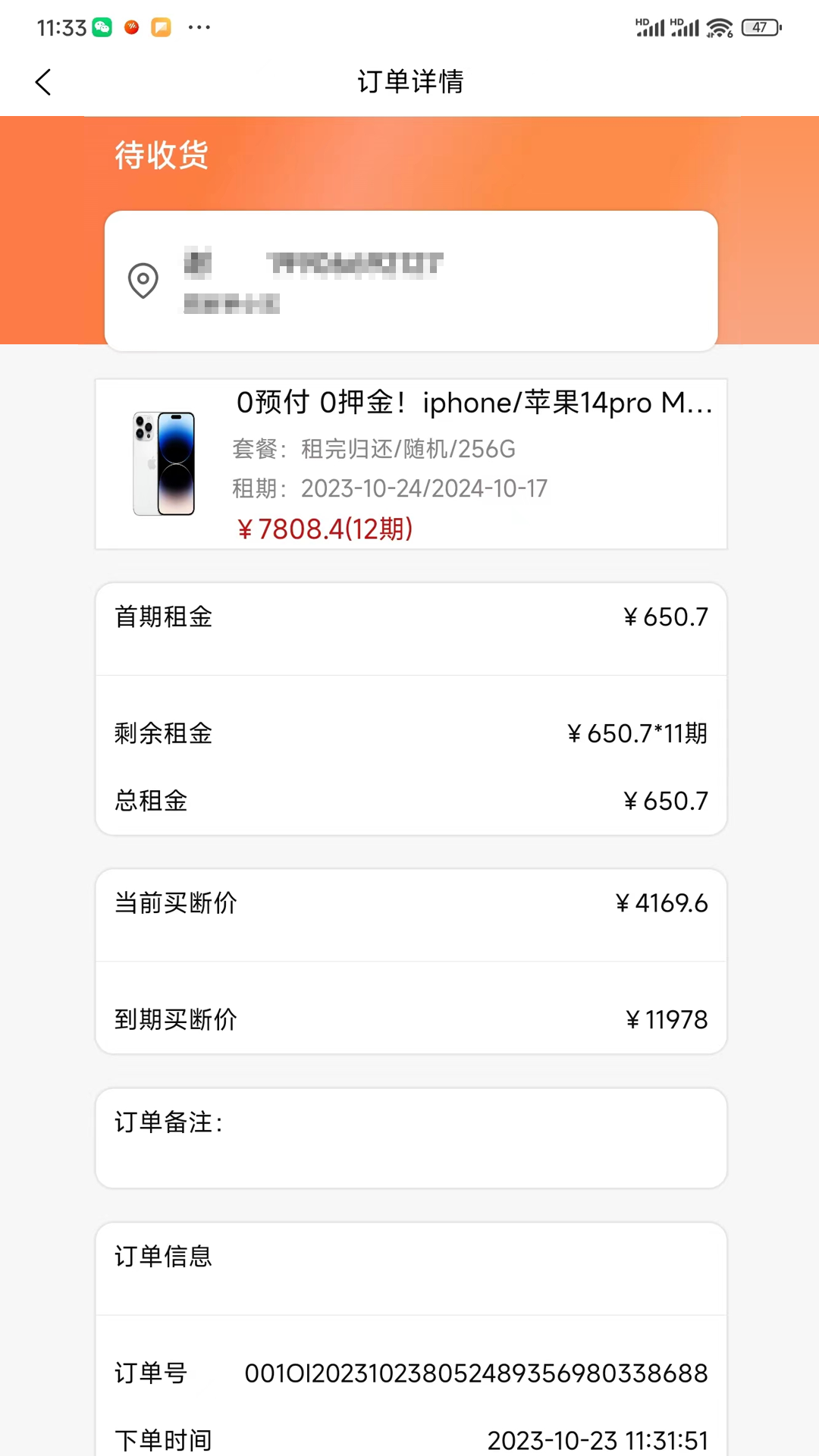Go back from the order details page
Image resolution: width=819 pixels, height=1456 pixels.
[x=43, y=82]
